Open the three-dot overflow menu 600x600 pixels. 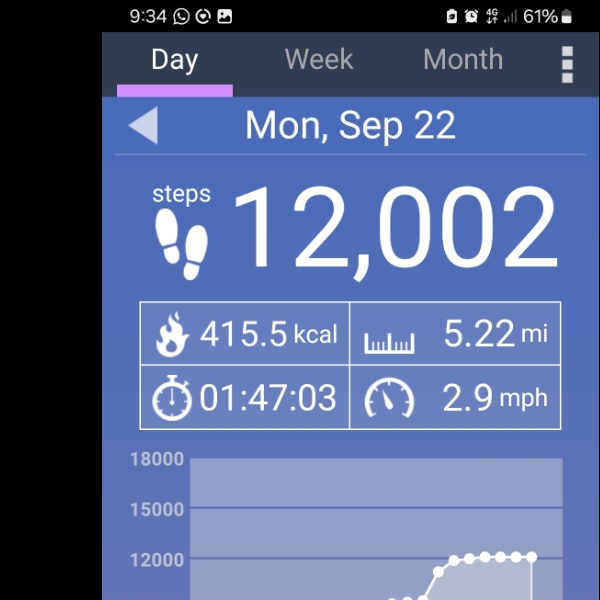pos(567,62)
